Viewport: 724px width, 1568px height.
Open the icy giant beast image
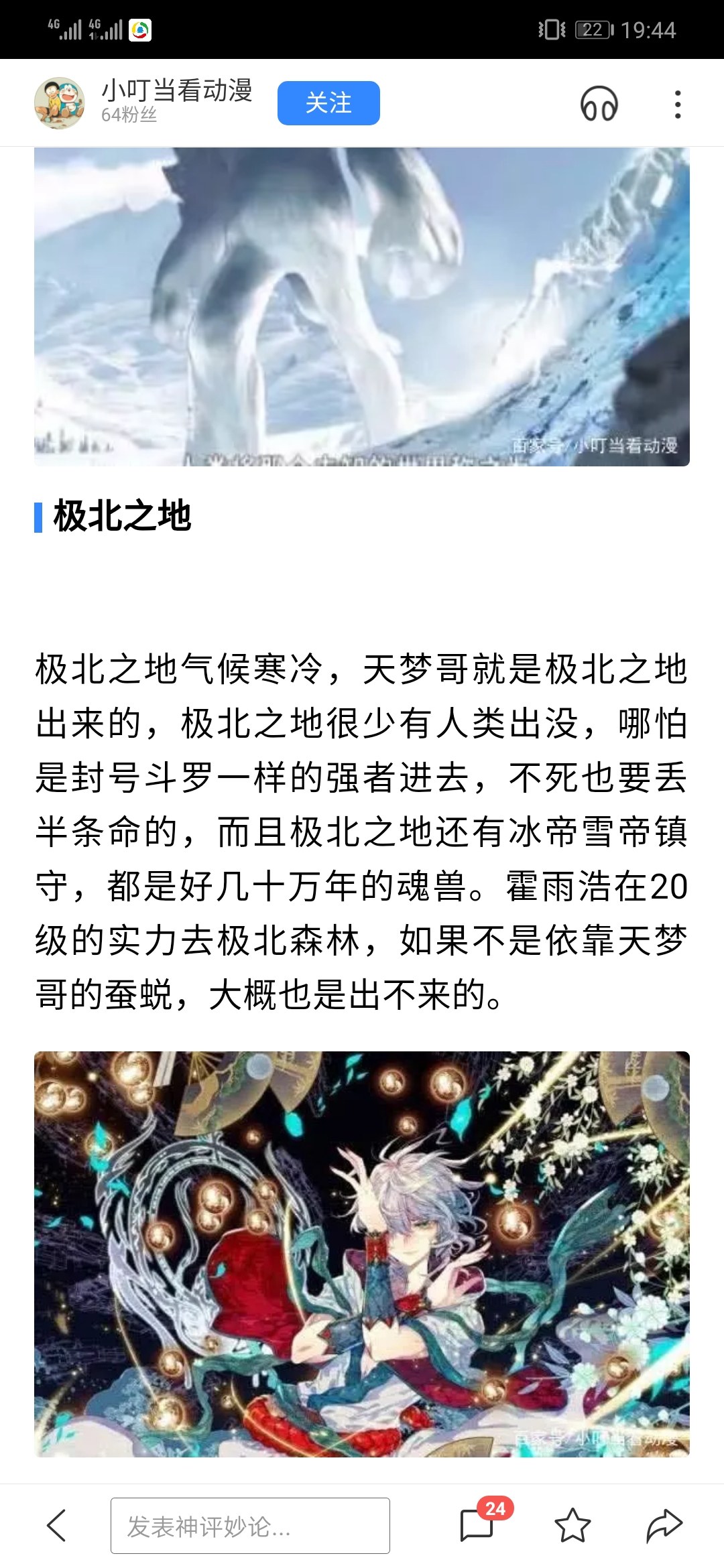(362, 306)
